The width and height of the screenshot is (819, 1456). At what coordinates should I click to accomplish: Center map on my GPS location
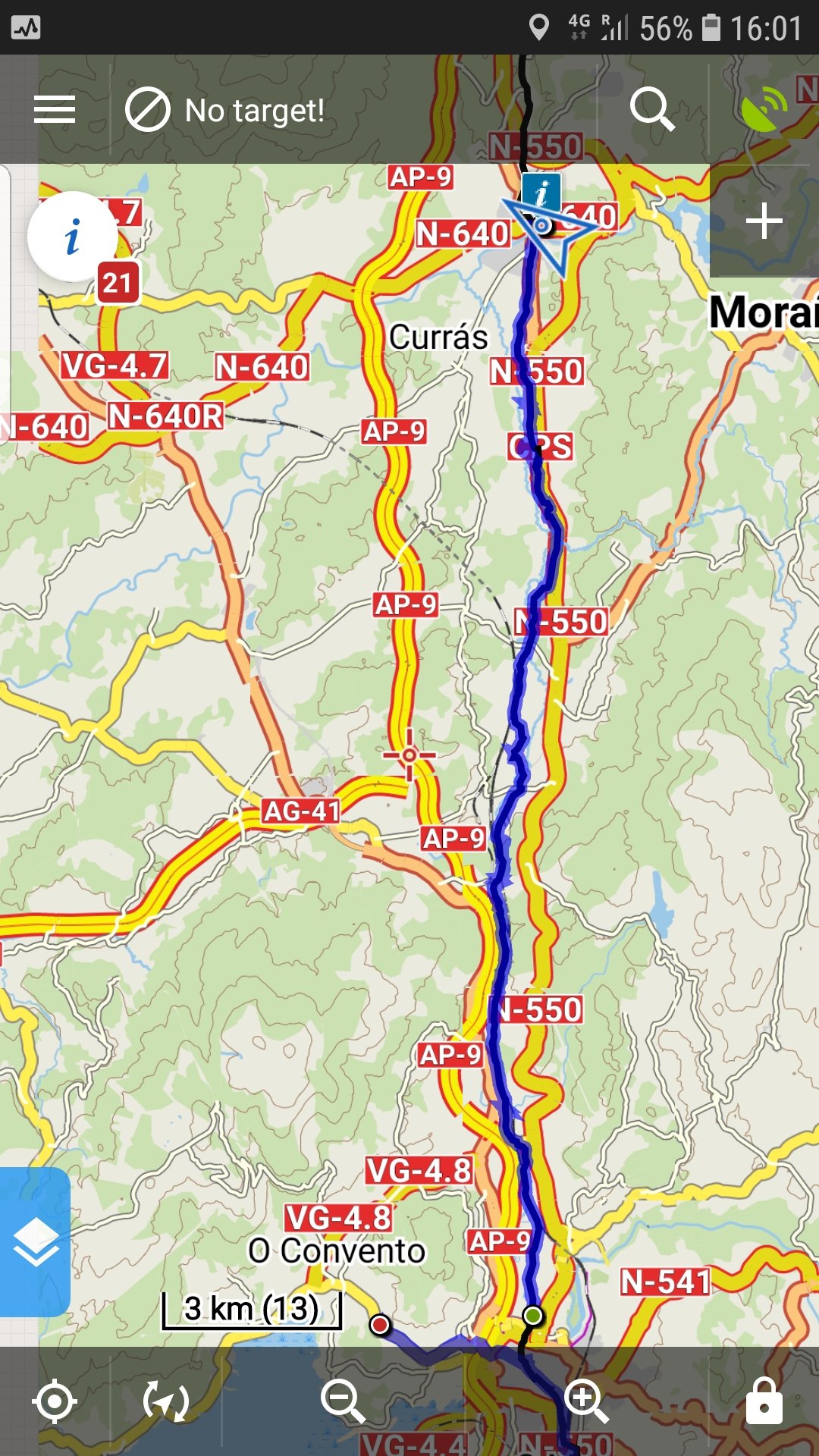point(55,1401)
